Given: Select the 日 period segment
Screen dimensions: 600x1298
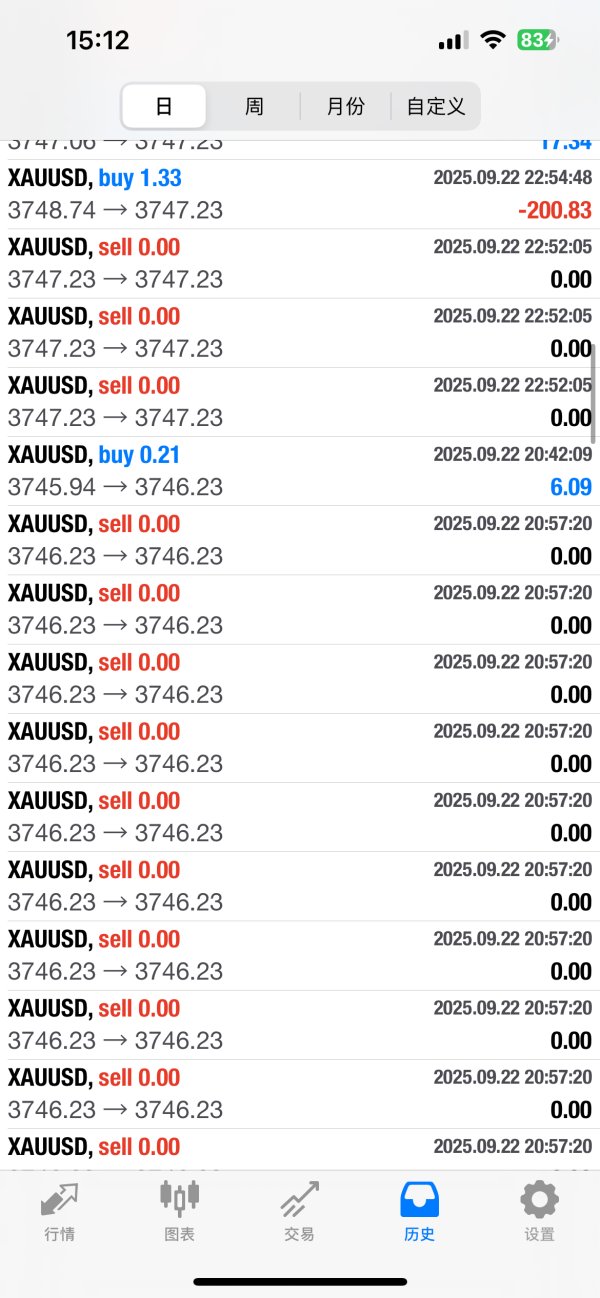Looking at the screenshot, I should [x=164, y=106].
